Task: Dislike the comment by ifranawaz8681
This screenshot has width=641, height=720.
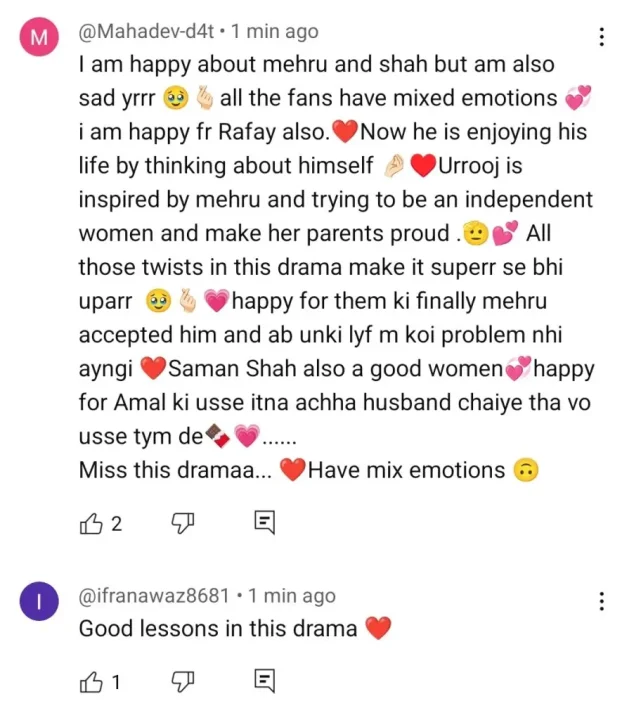Action: 182,682
